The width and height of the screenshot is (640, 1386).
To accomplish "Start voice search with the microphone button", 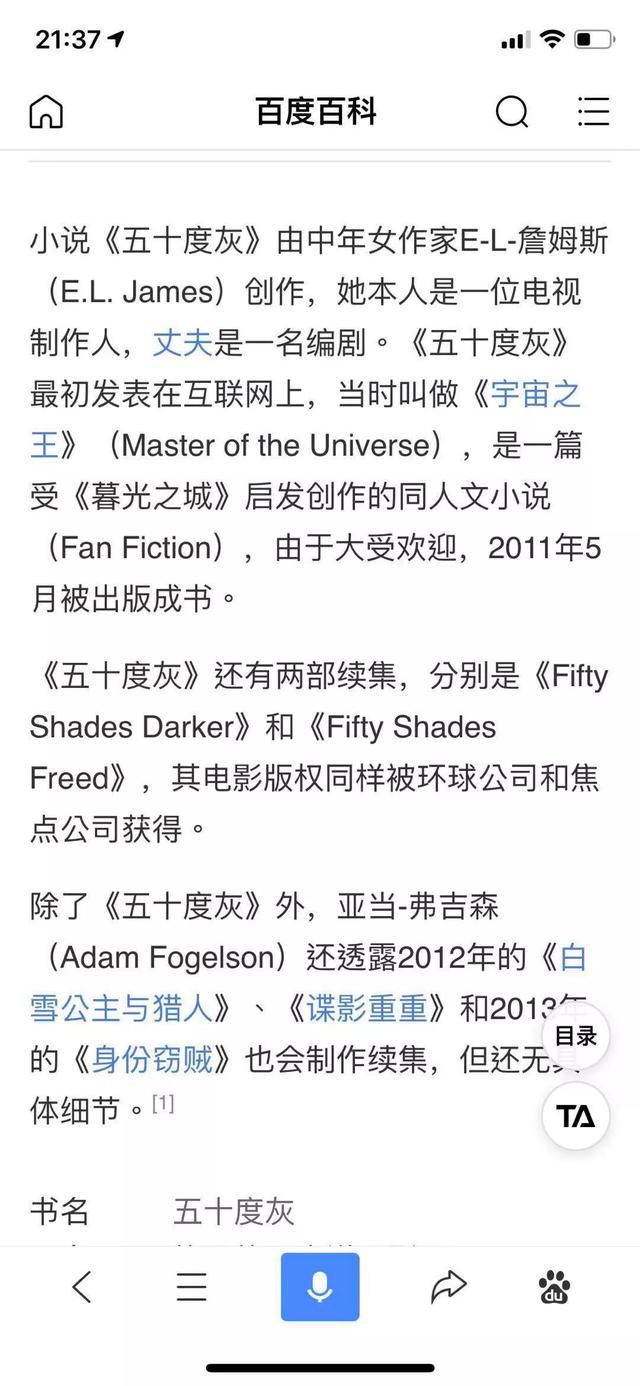I will pyautogui.click(x=320, y=1287).
